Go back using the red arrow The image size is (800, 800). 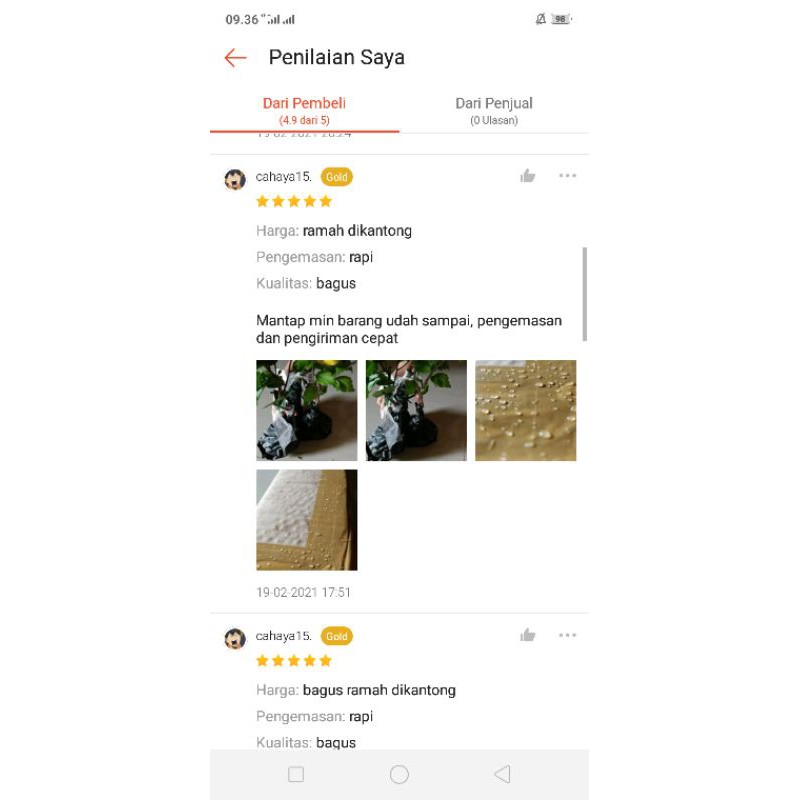click(235, 58)
